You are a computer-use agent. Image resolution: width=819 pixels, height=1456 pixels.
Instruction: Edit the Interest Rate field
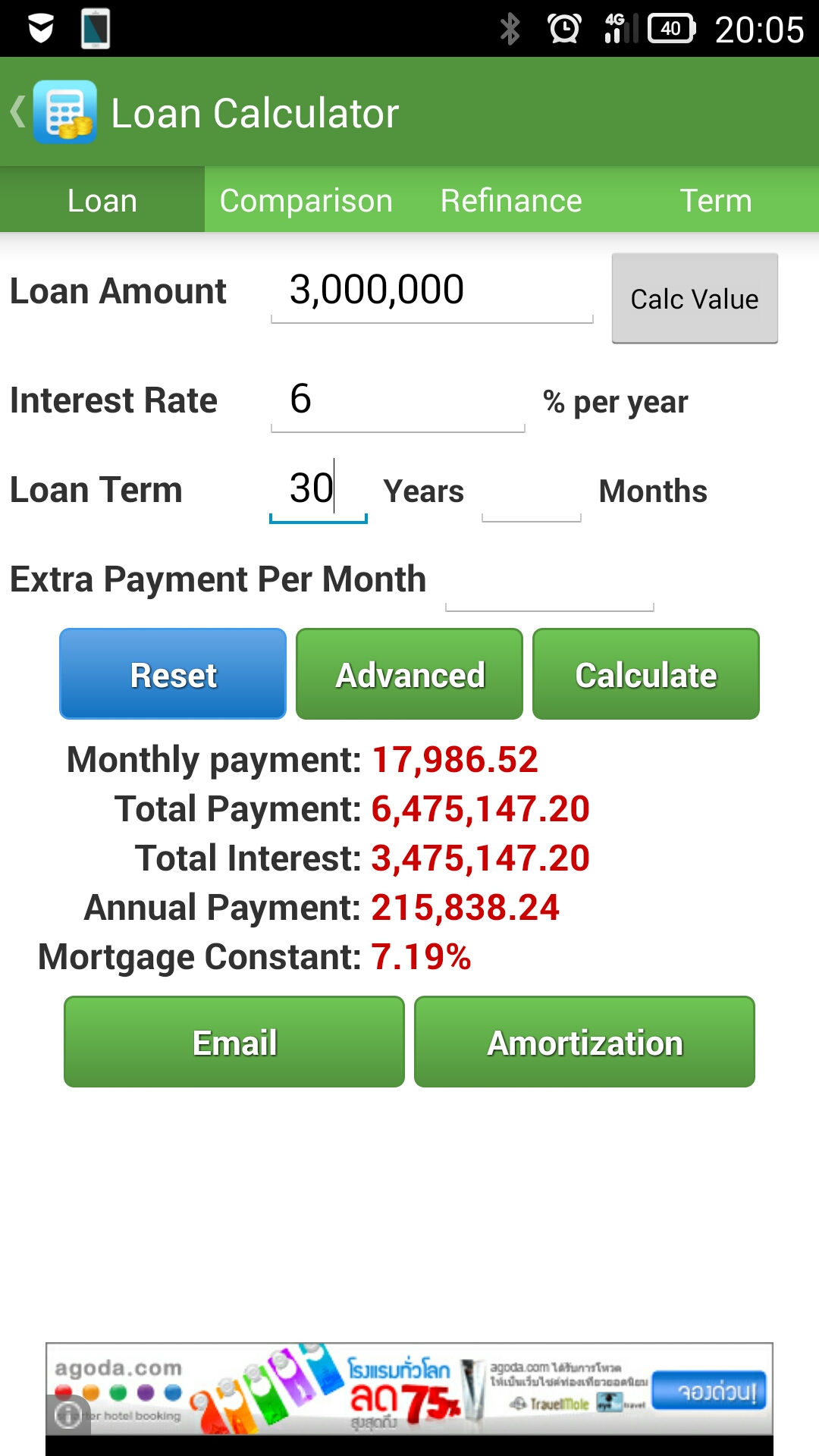(398, 400)
